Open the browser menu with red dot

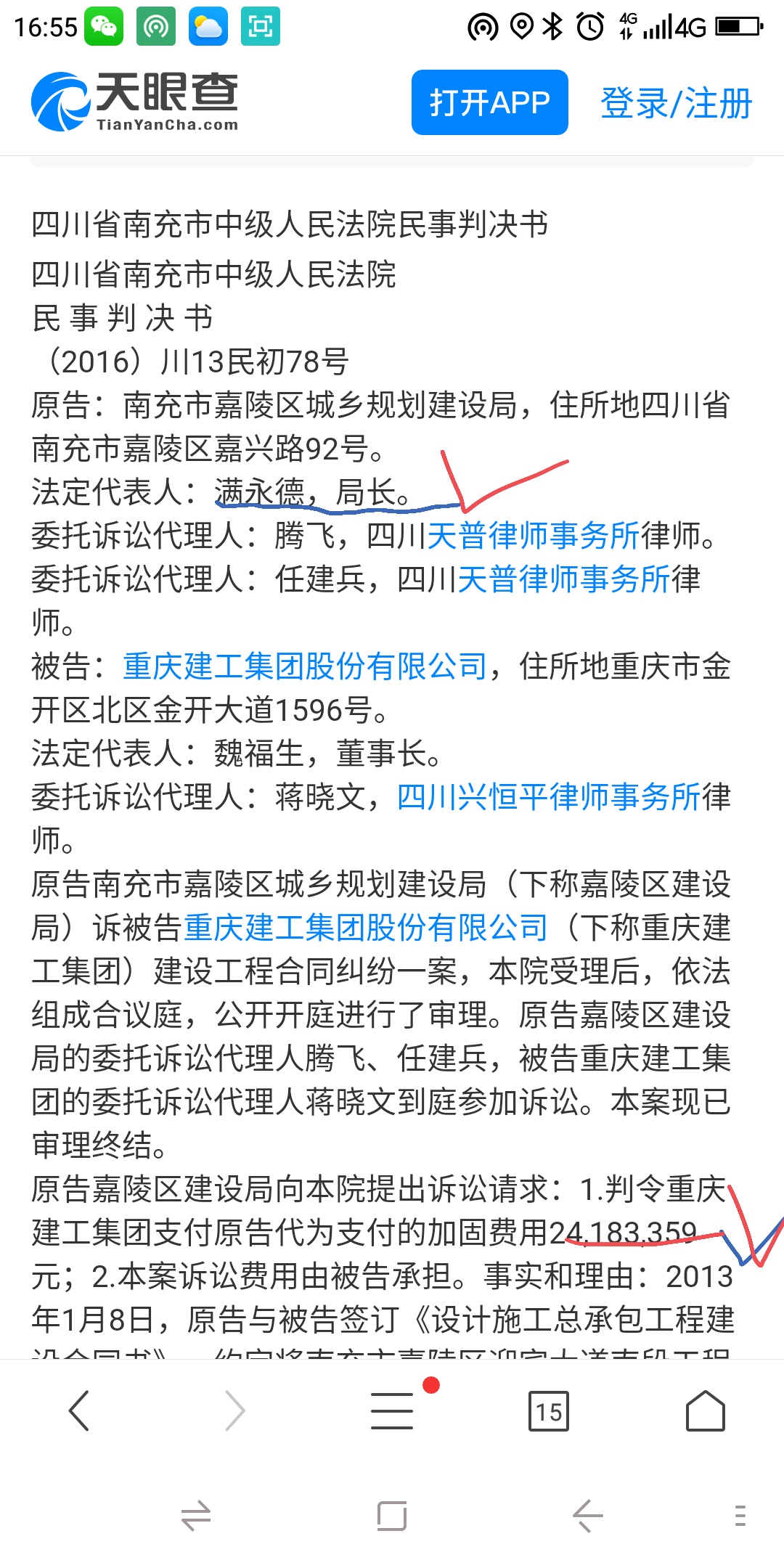coord(392,1411)
